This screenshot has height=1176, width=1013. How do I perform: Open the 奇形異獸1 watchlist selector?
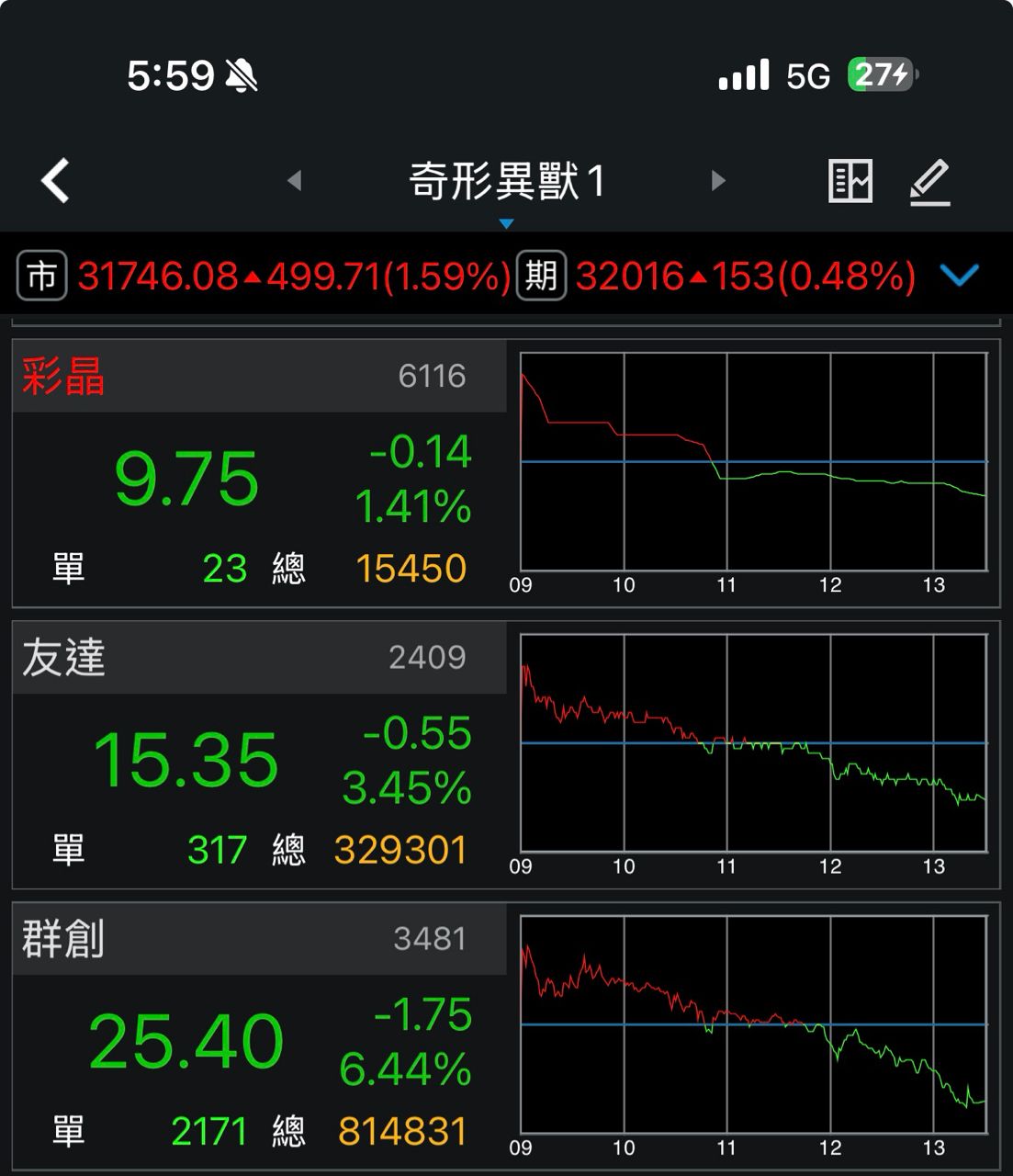pos(506,182)
